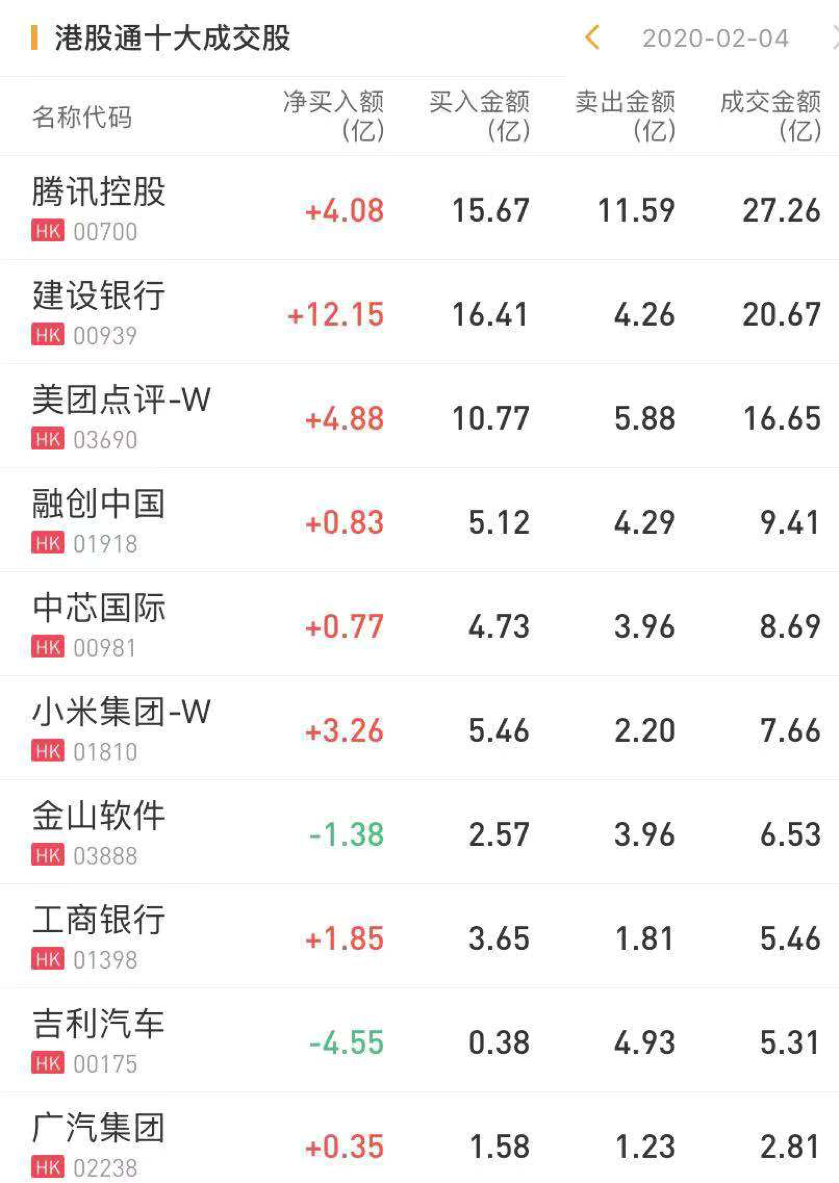Select the 工商银行 01398 row
The image size is (839, 1183).
pyautogui.click(x=99, y=936)
